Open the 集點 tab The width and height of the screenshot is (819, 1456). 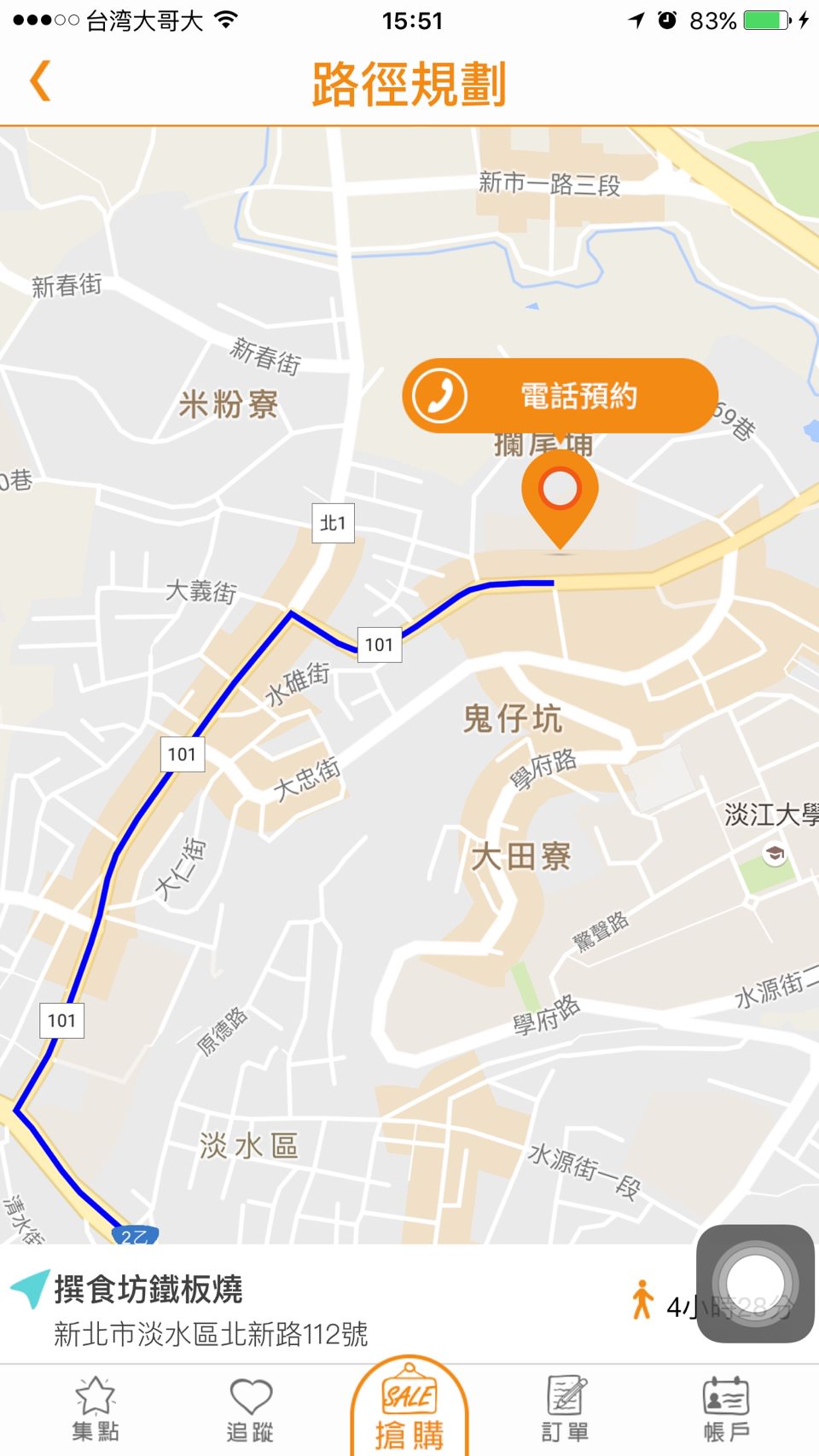click(96, 1409)
